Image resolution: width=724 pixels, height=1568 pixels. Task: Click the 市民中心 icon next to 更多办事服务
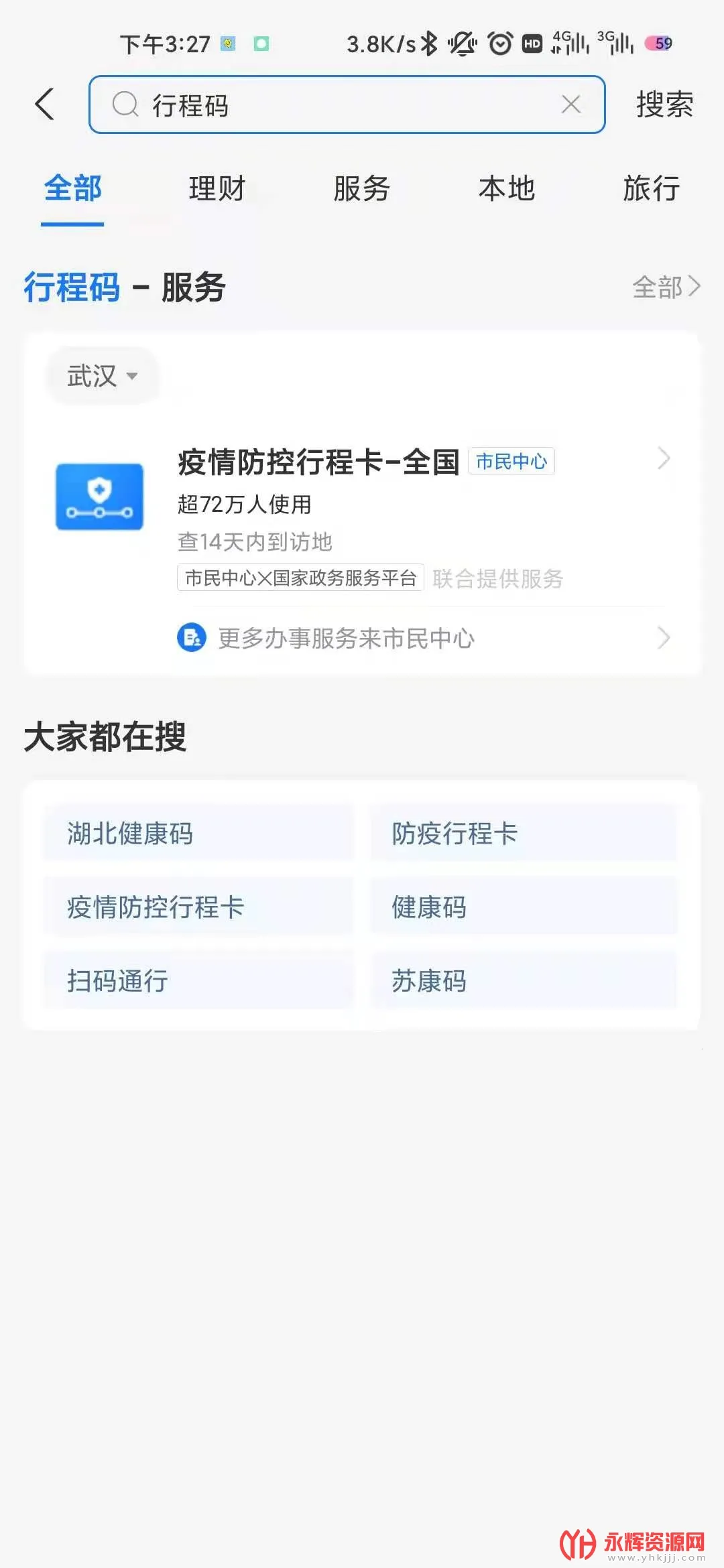190,638
